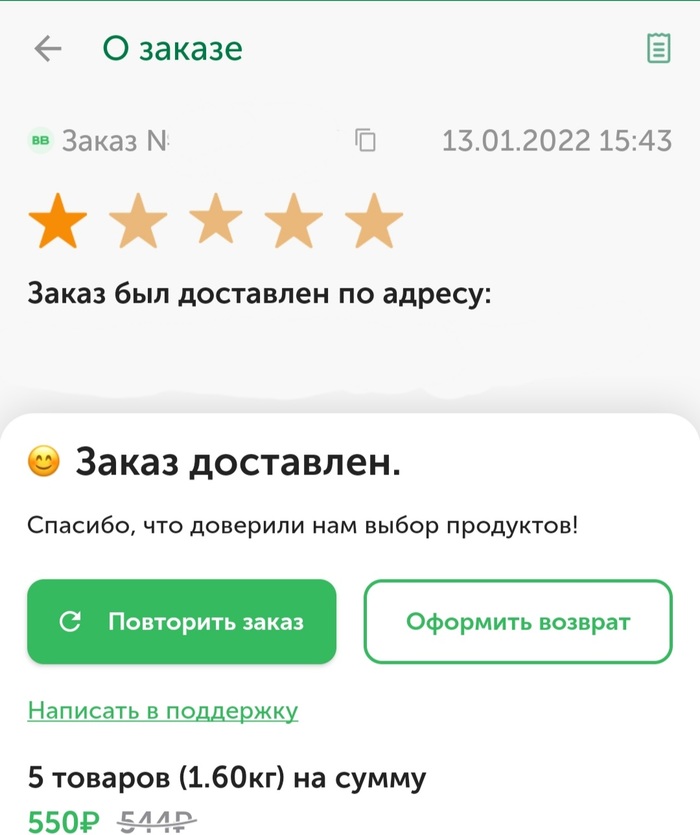Image resolution: width=700 pixels, height=835 pixels.
Task: Give the order five stars
Action: (374, 221)
